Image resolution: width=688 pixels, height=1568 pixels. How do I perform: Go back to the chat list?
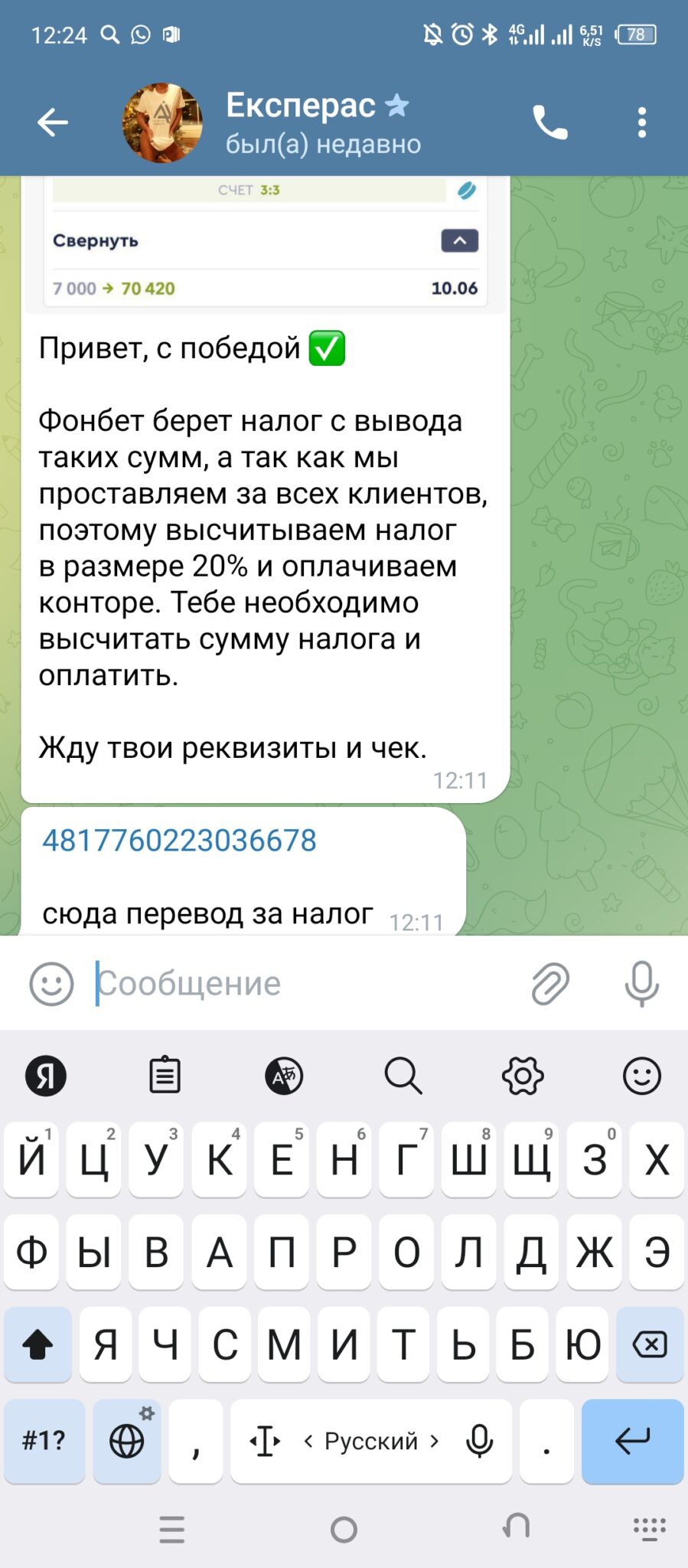tap(53, 122)
